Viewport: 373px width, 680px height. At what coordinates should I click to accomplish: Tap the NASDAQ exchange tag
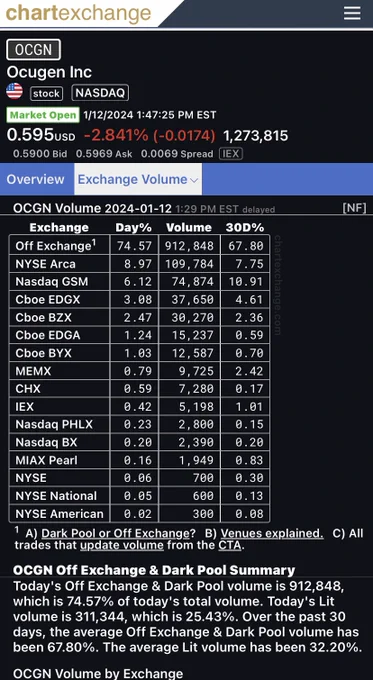[x=100, y=92]
